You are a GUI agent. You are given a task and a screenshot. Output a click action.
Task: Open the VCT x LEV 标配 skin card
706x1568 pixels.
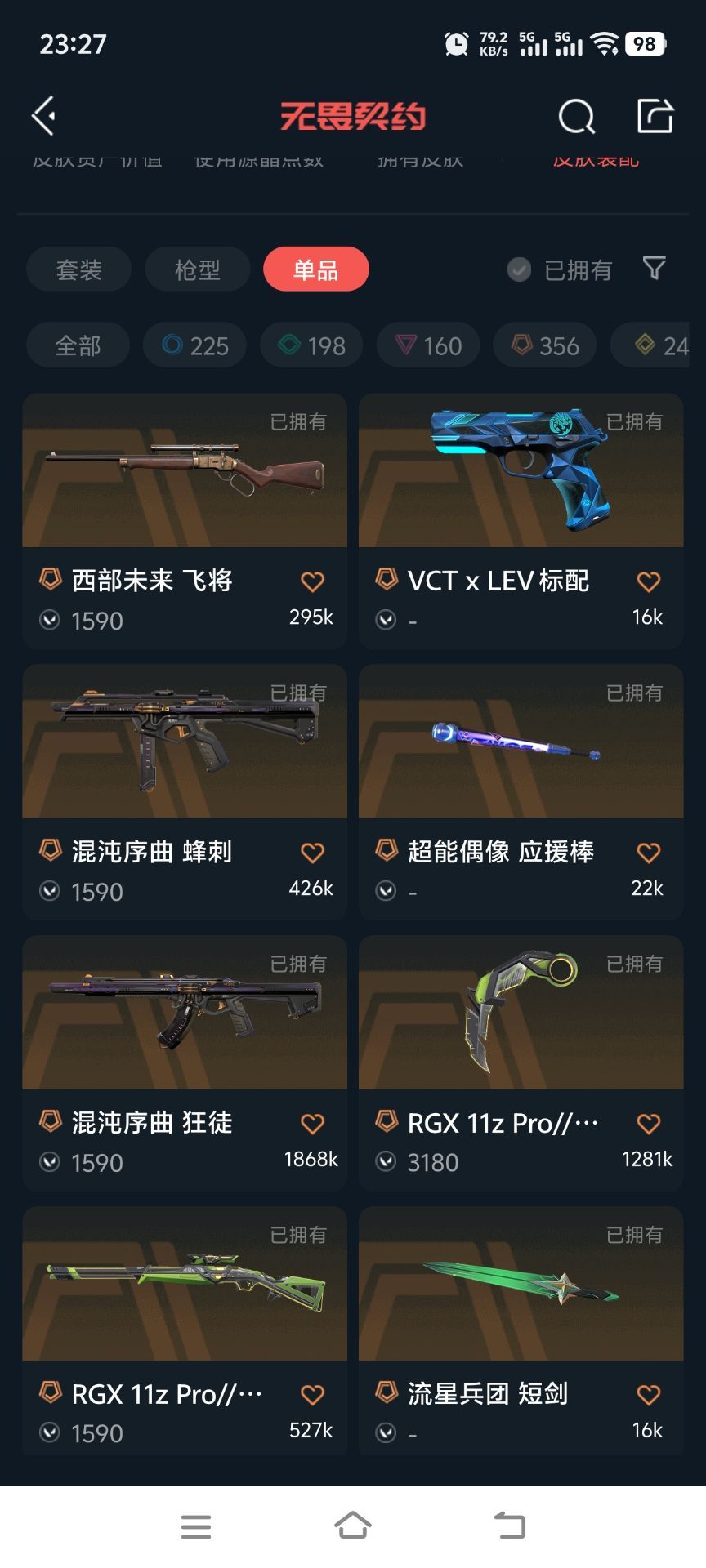tap(521, 520)
